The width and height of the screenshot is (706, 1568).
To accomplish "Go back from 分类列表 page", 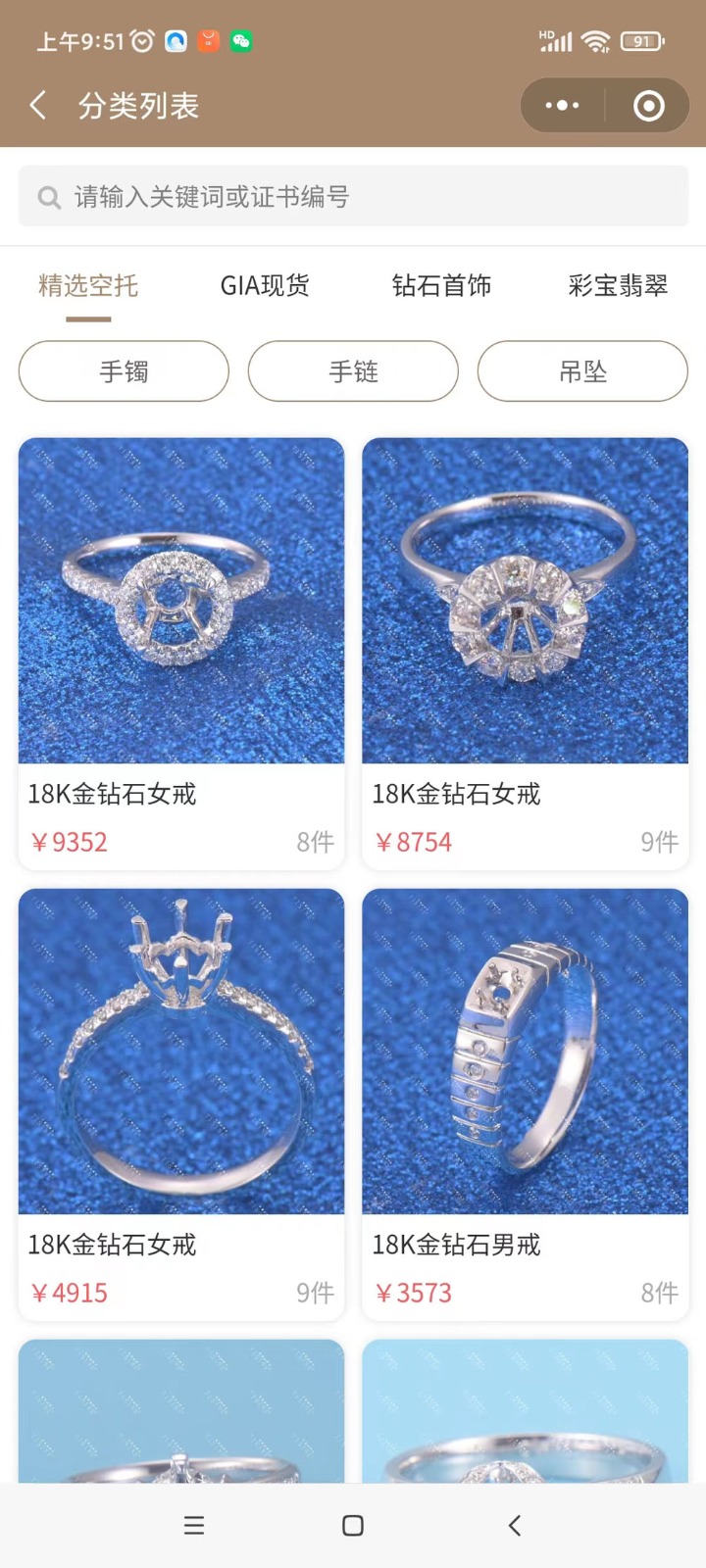I will pos(37,106).
